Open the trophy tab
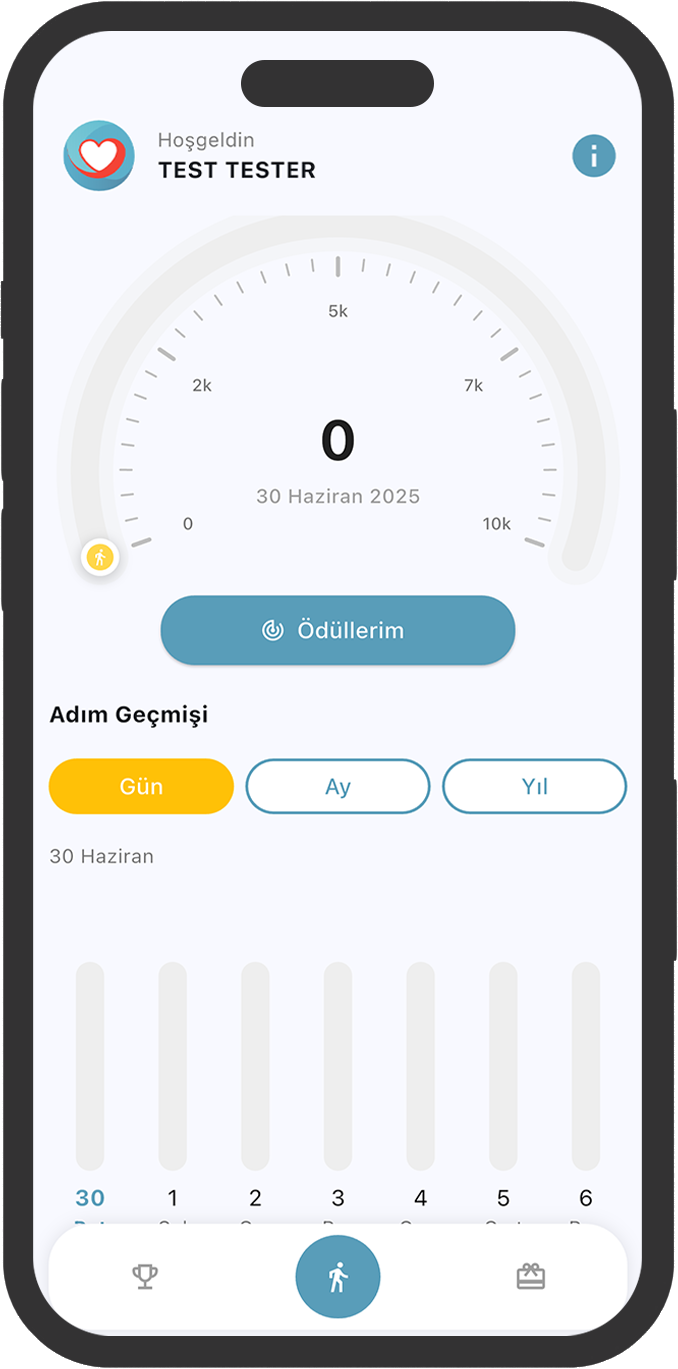The height and width of the screenshot is (1369, 678). coord(145,1276)
